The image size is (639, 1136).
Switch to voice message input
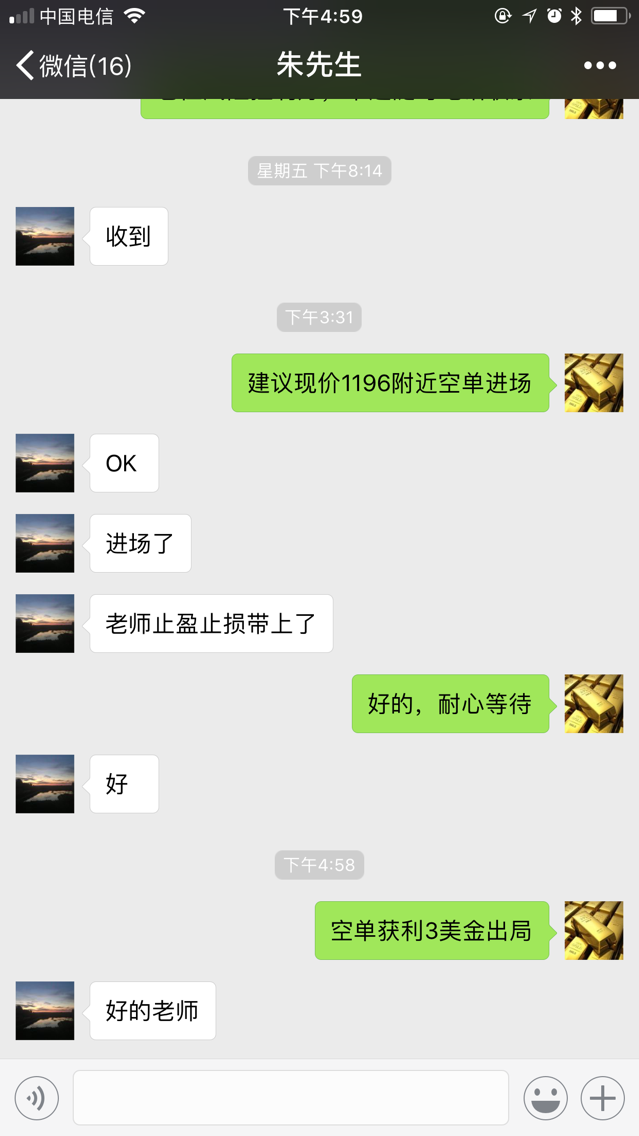click(37, 1098)
